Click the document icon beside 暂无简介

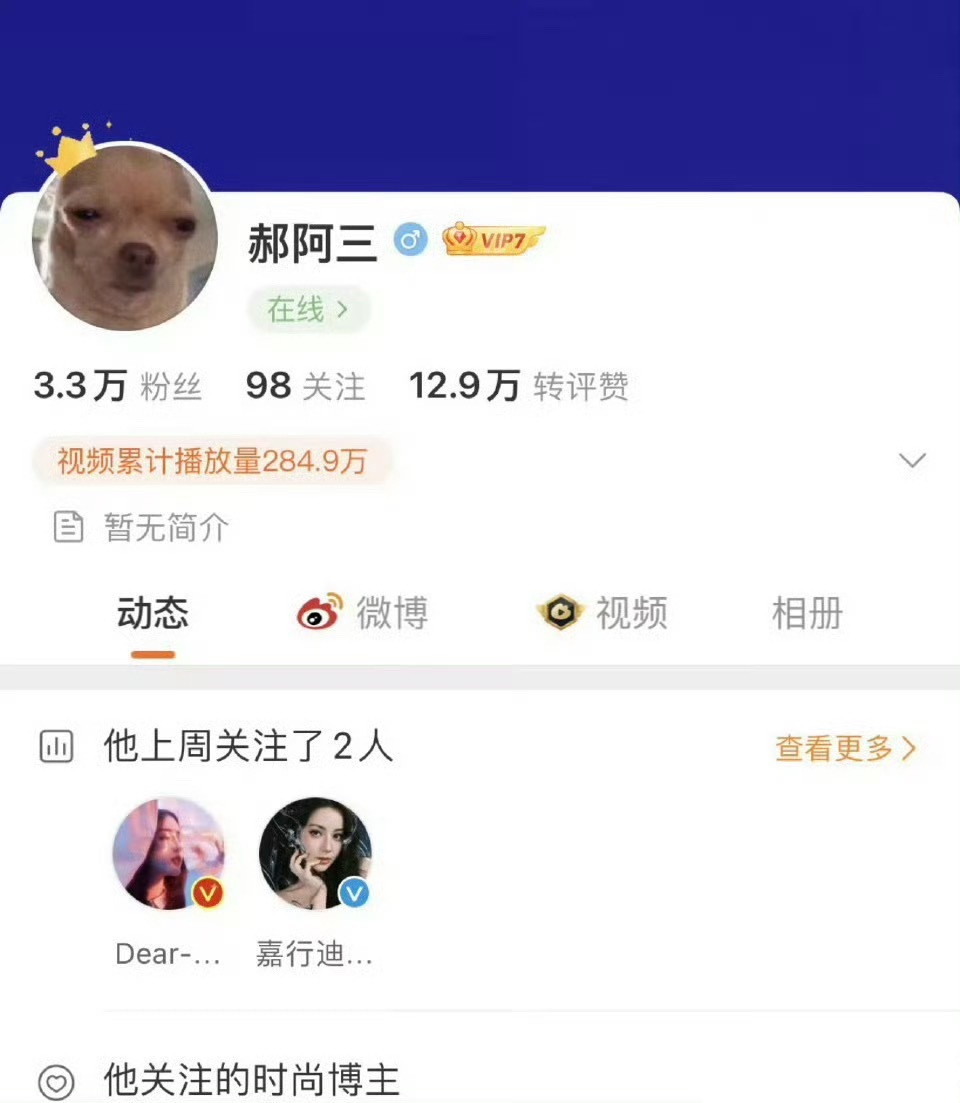(x=66, y=528)
